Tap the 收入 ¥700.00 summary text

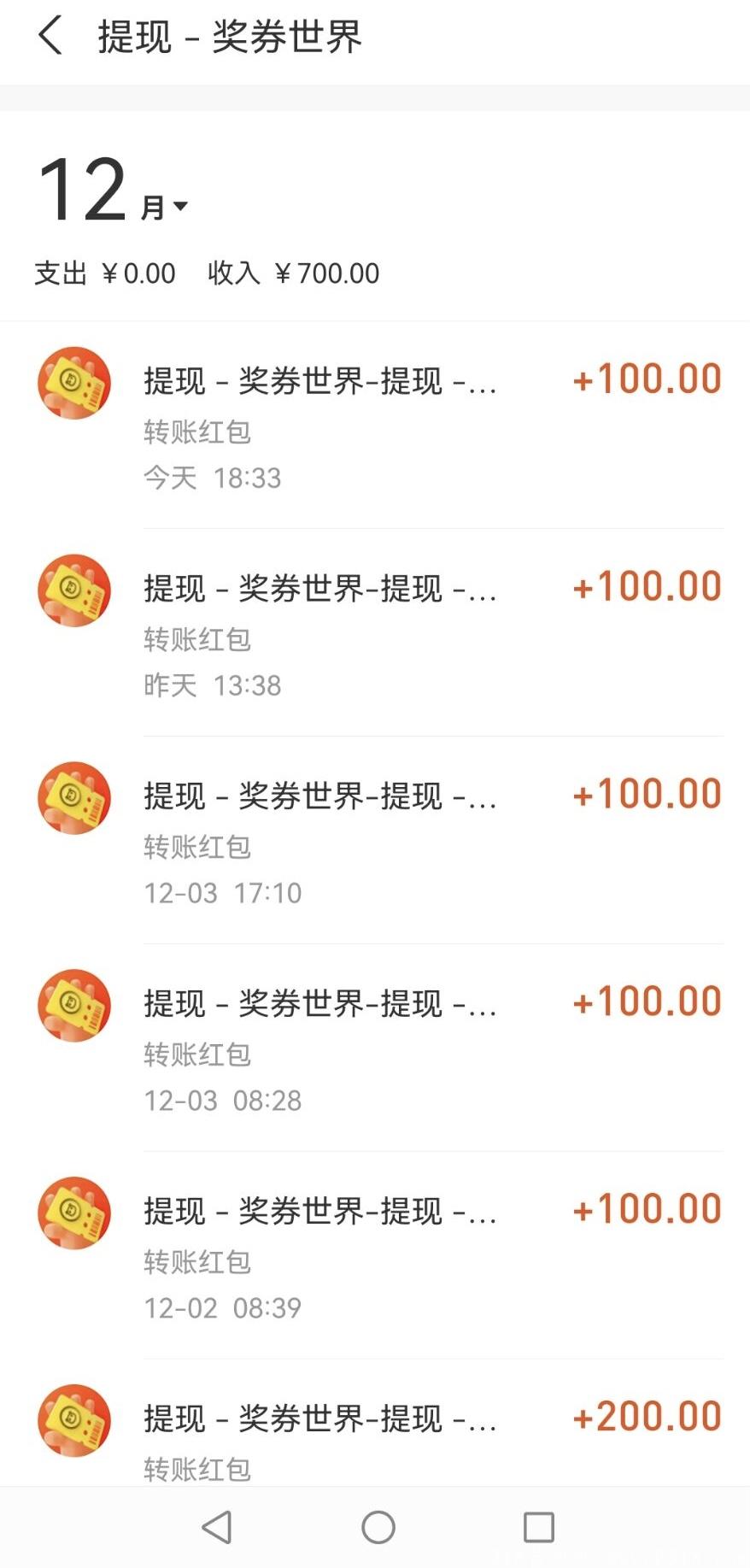(291, 273)
